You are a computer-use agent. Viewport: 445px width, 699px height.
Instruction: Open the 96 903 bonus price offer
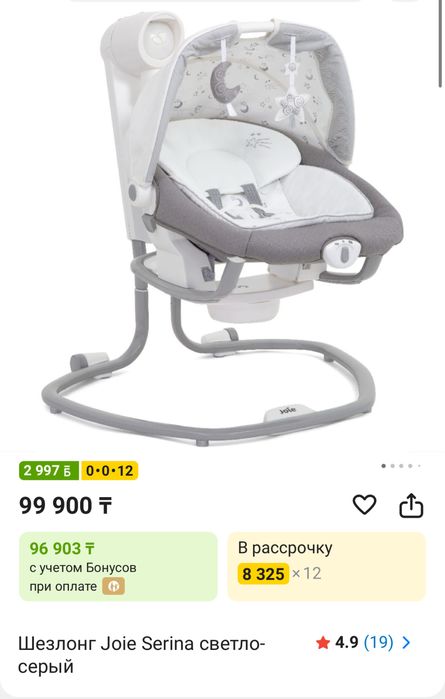point(118,566)
